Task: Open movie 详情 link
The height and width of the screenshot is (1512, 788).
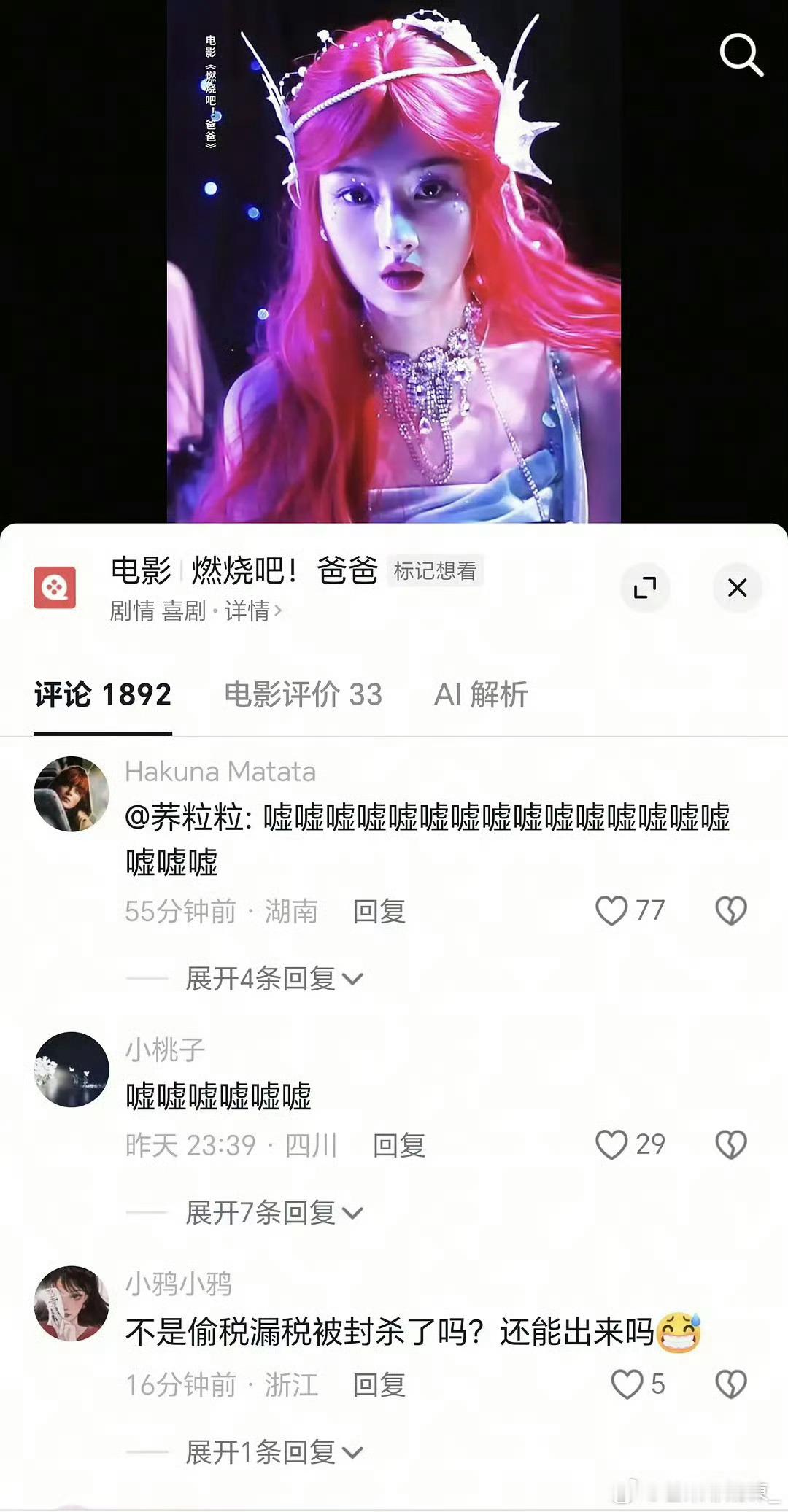Action: (x=252, y=610)
